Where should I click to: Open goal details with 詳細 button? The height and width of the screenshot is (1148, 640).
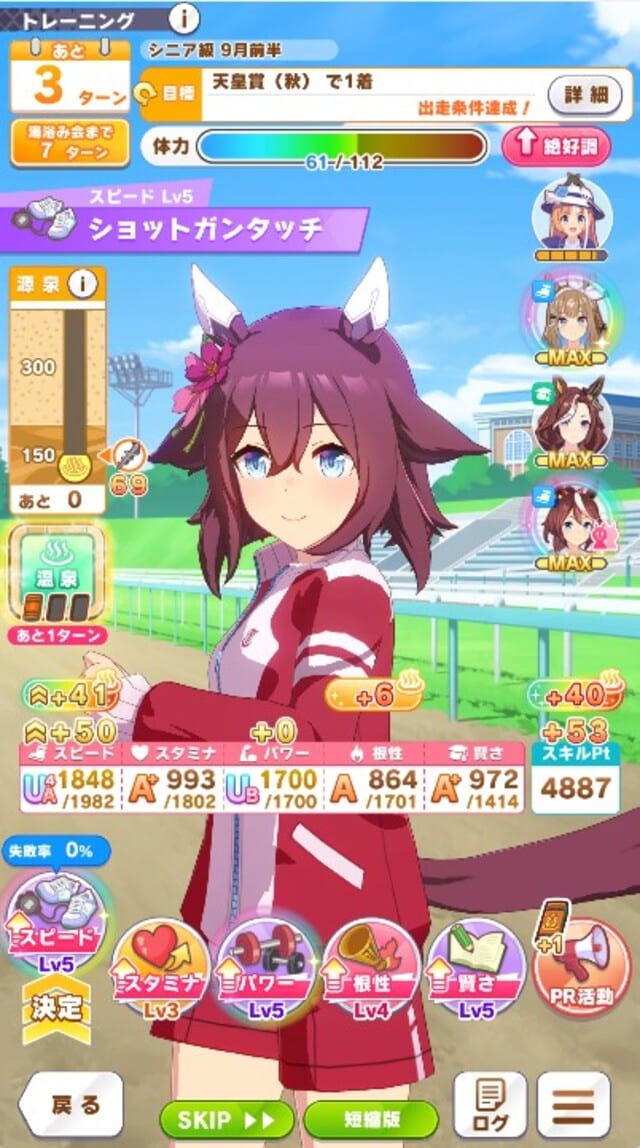point(585,94)
